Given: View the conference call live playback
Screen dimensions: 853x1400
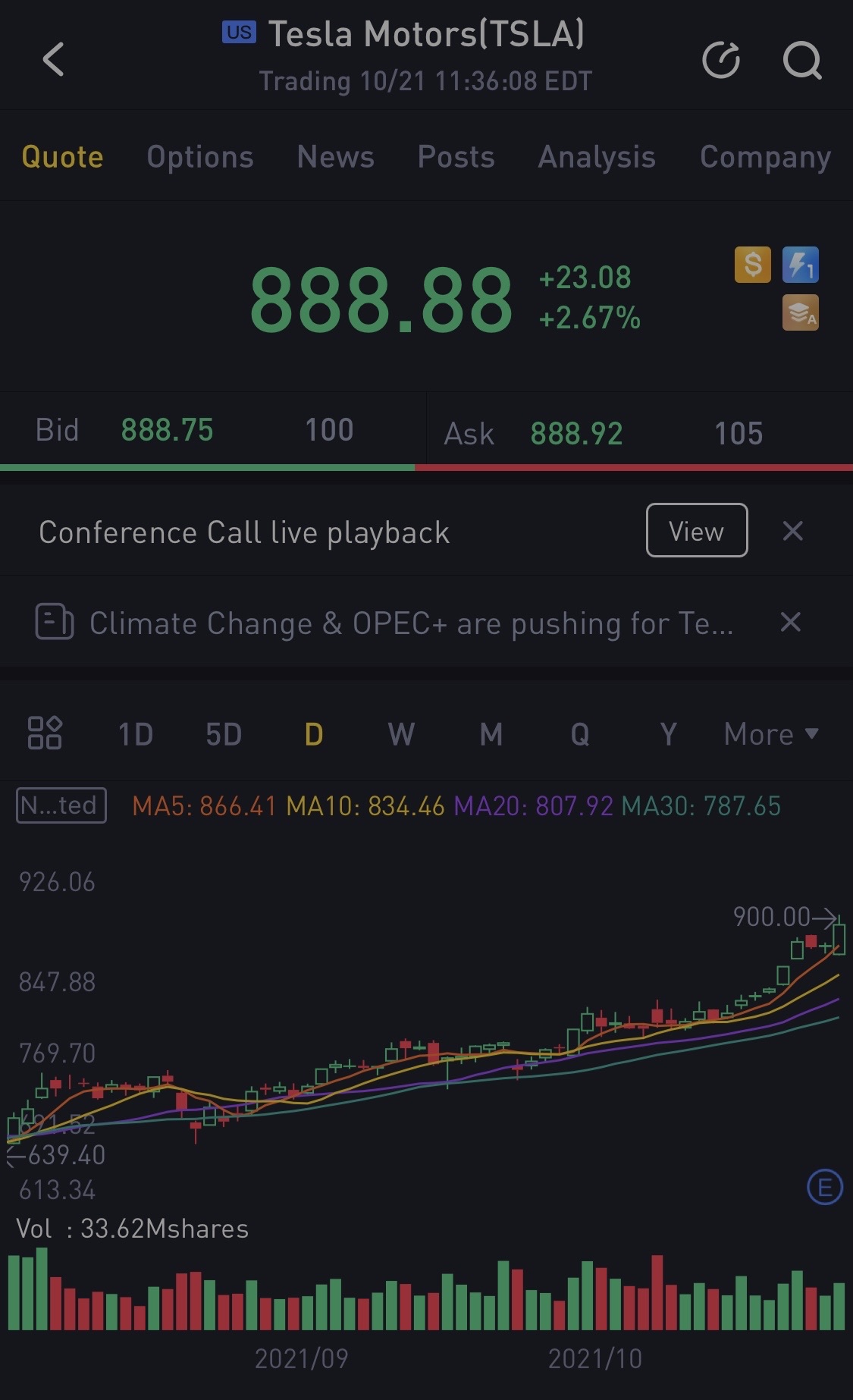Looking at the screenshot, I should pos(696,531).
